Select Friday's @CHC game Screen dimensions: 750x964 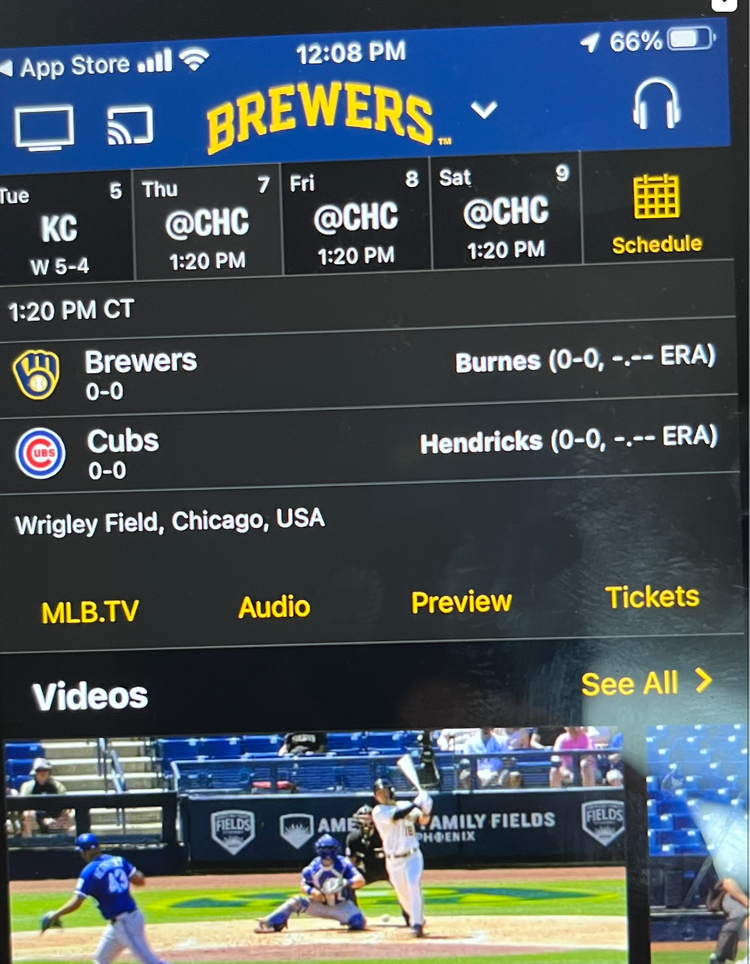(356, 220)
